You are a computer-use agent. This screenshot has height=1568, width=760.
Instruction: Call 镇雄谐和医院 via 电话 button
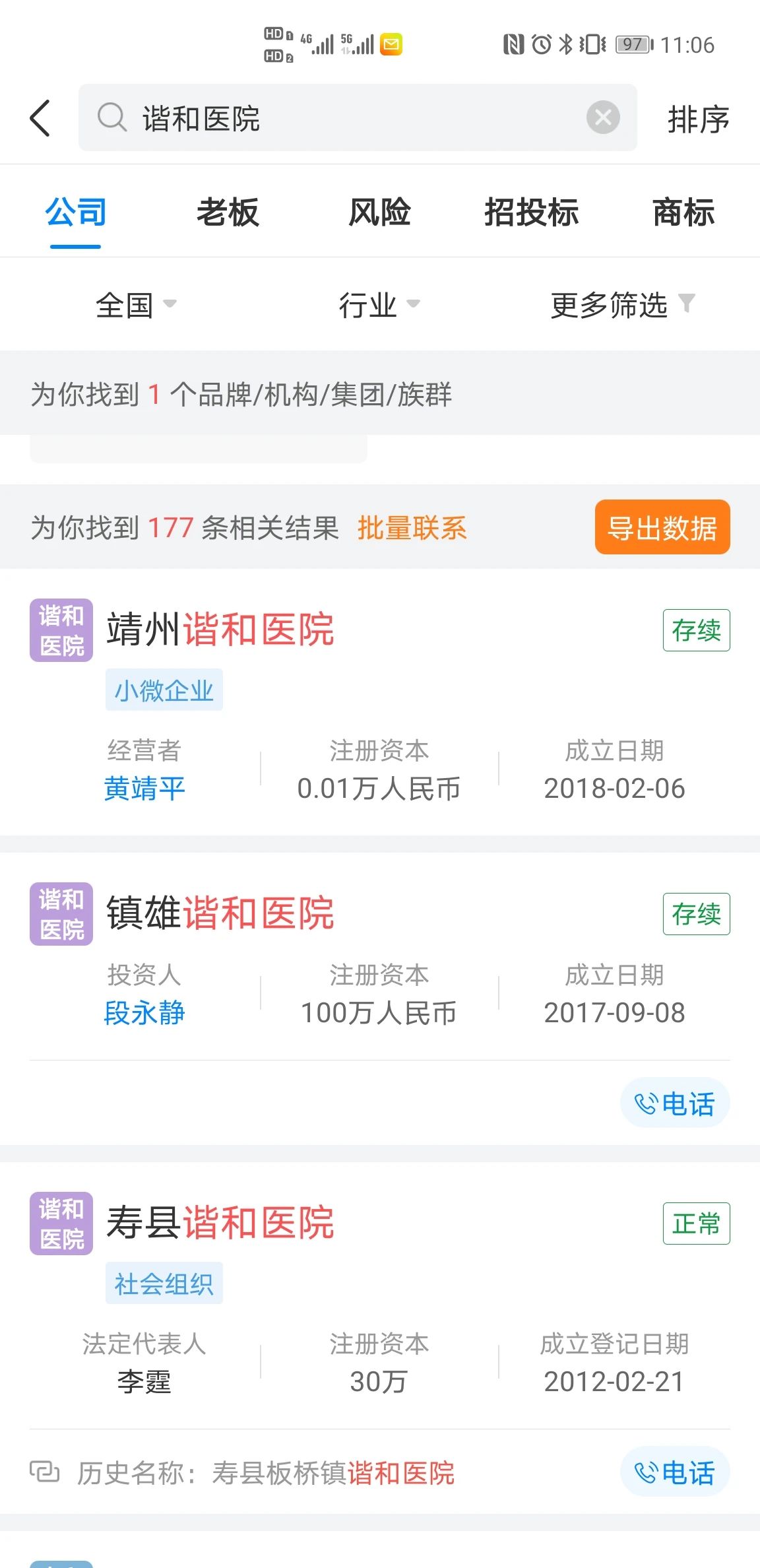[x=674, y=1103]
